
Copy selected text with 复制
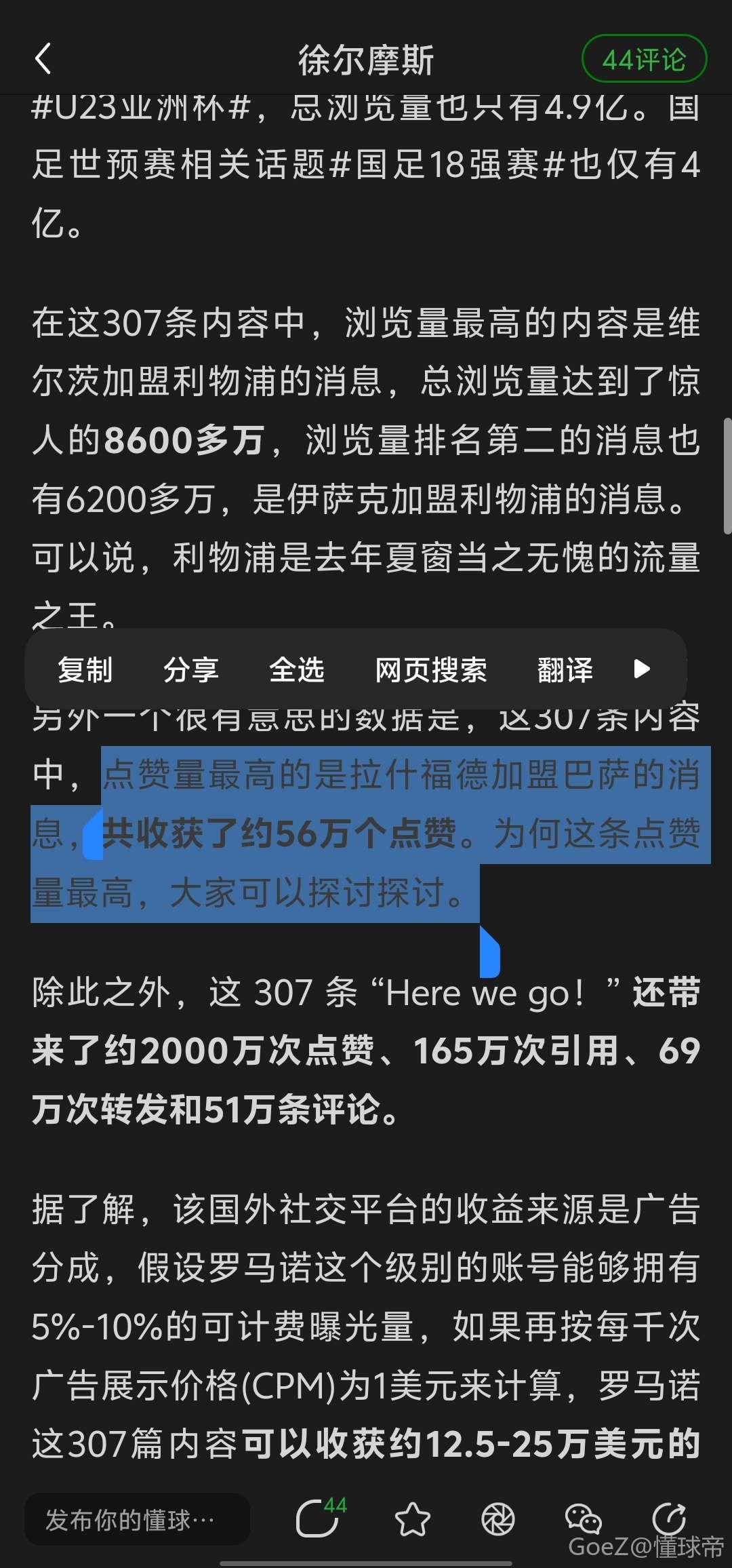coord(85,669)
